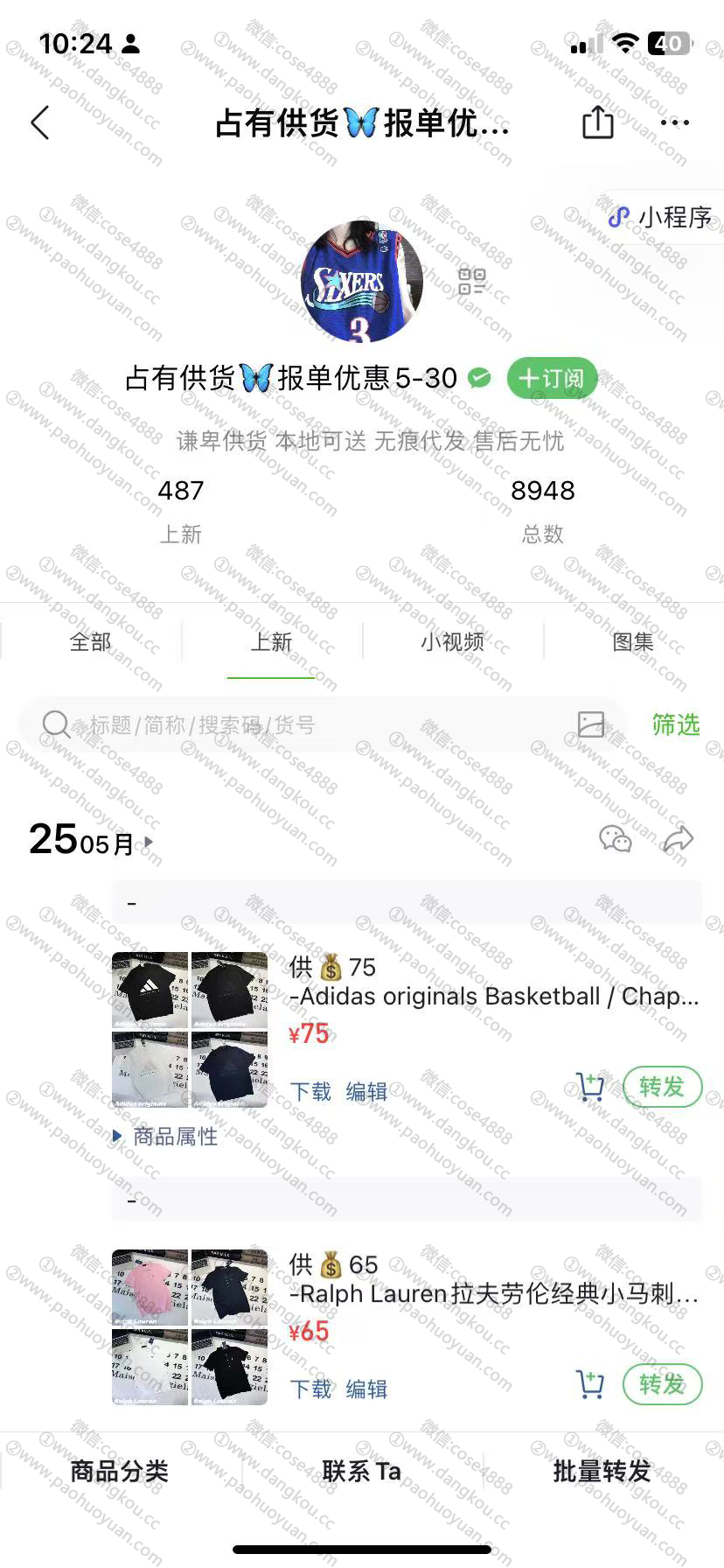The image size is (724, 1568).
Task: Focus the title/code search field
Action: pyautogui.click(x=306, y=724)
